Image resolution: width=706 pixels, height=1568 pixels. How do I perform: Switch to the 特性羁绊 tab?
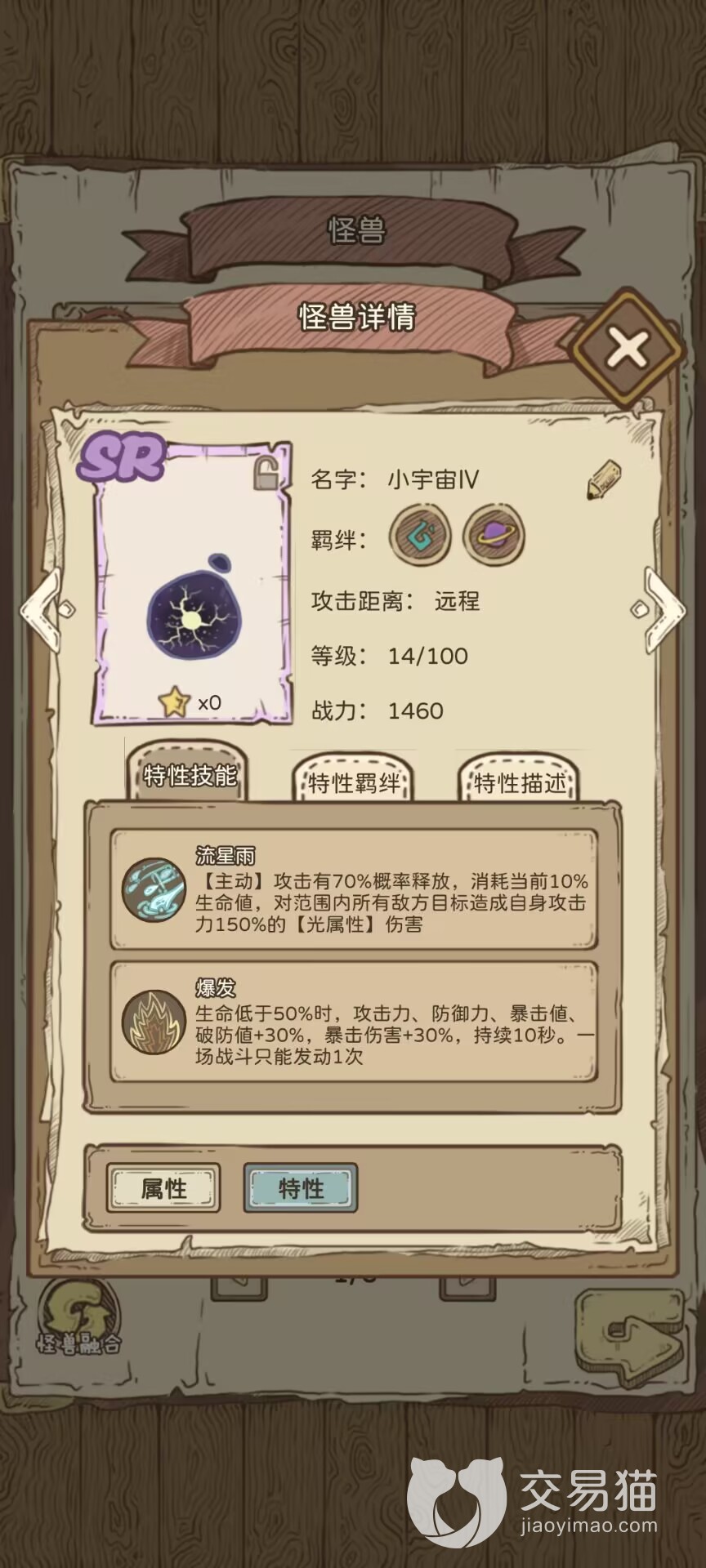pos(354,782)
